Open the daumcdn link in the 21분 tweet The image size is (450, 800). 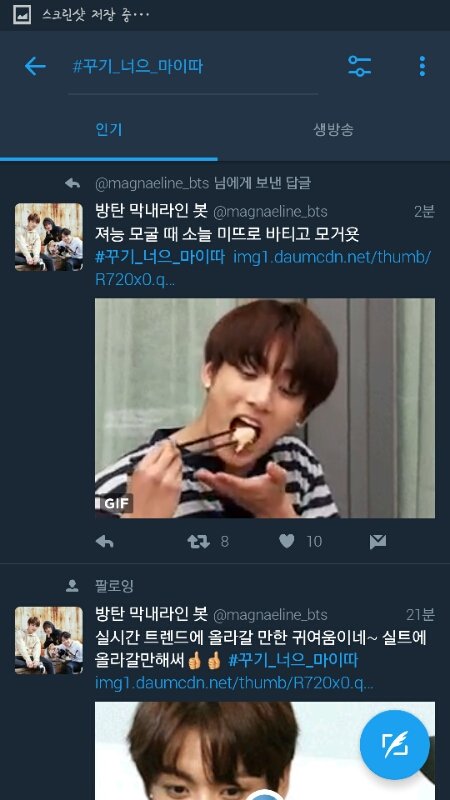pos(234,683)
